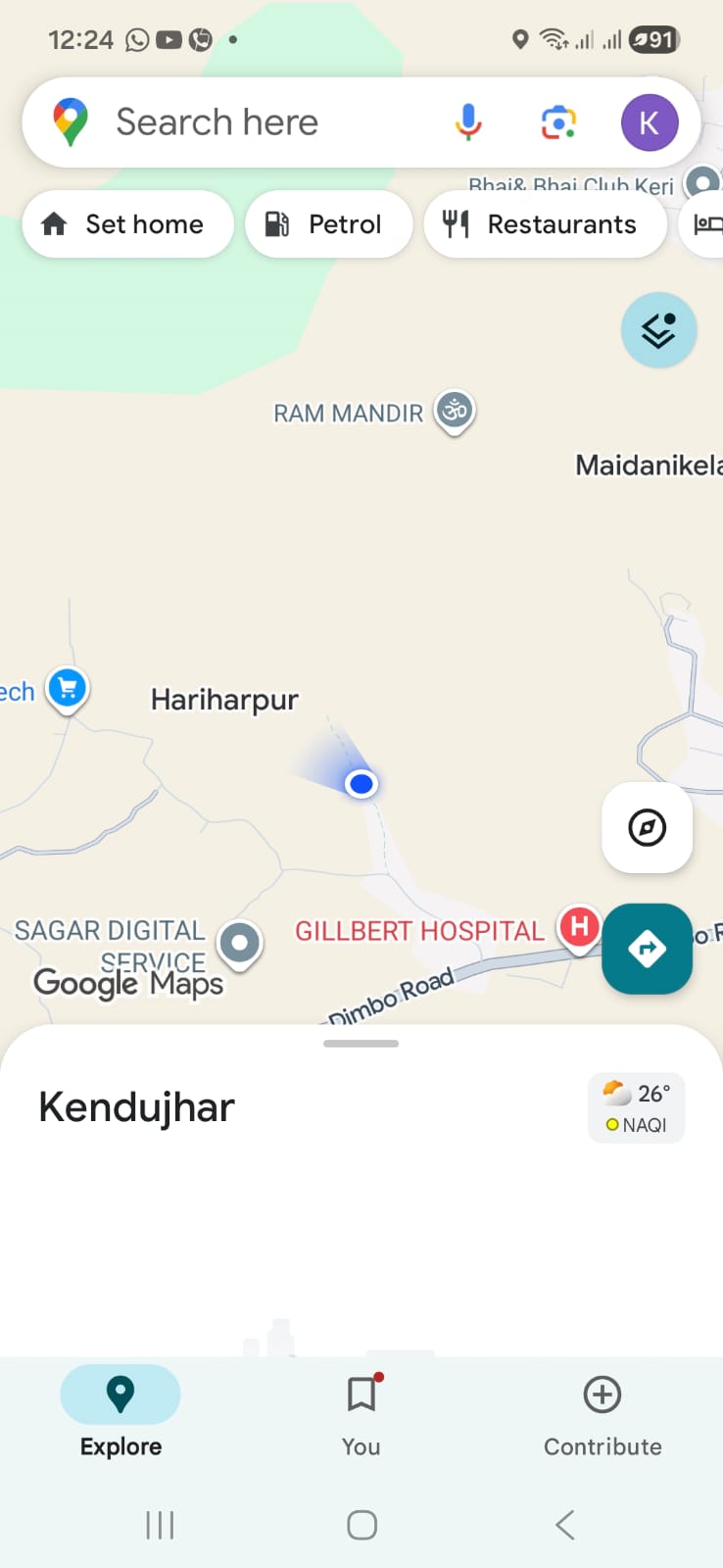Switch to the Contribute tab

[602, 1412]
